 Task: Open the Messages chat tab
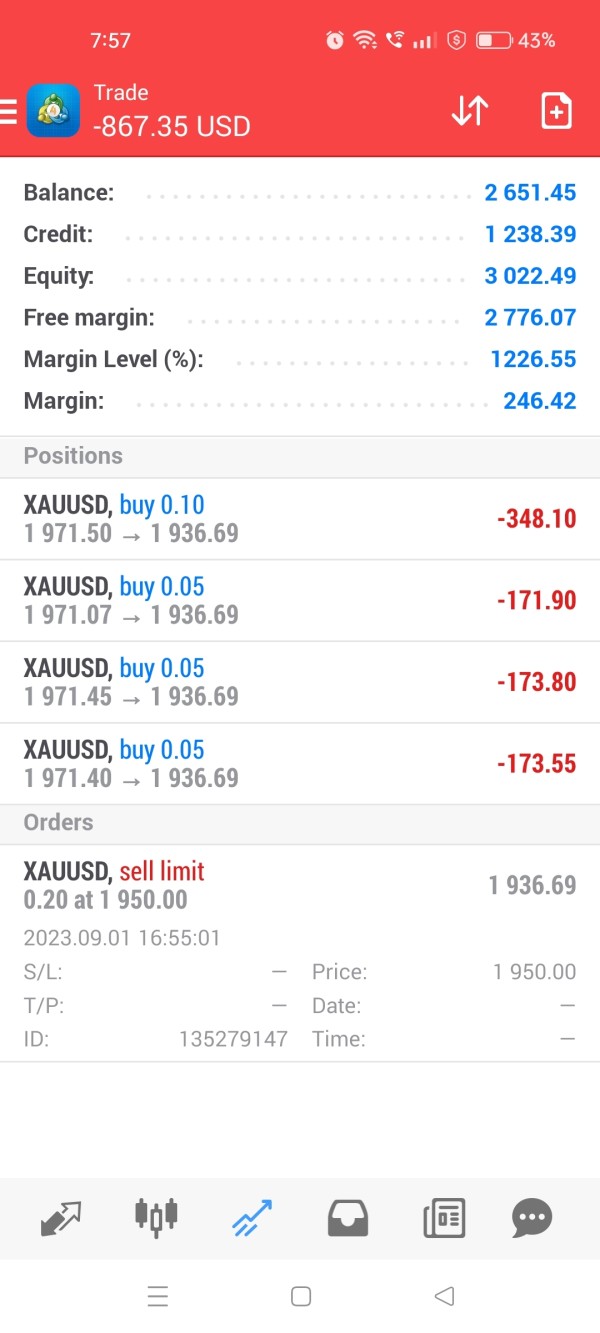point(532,1218)
